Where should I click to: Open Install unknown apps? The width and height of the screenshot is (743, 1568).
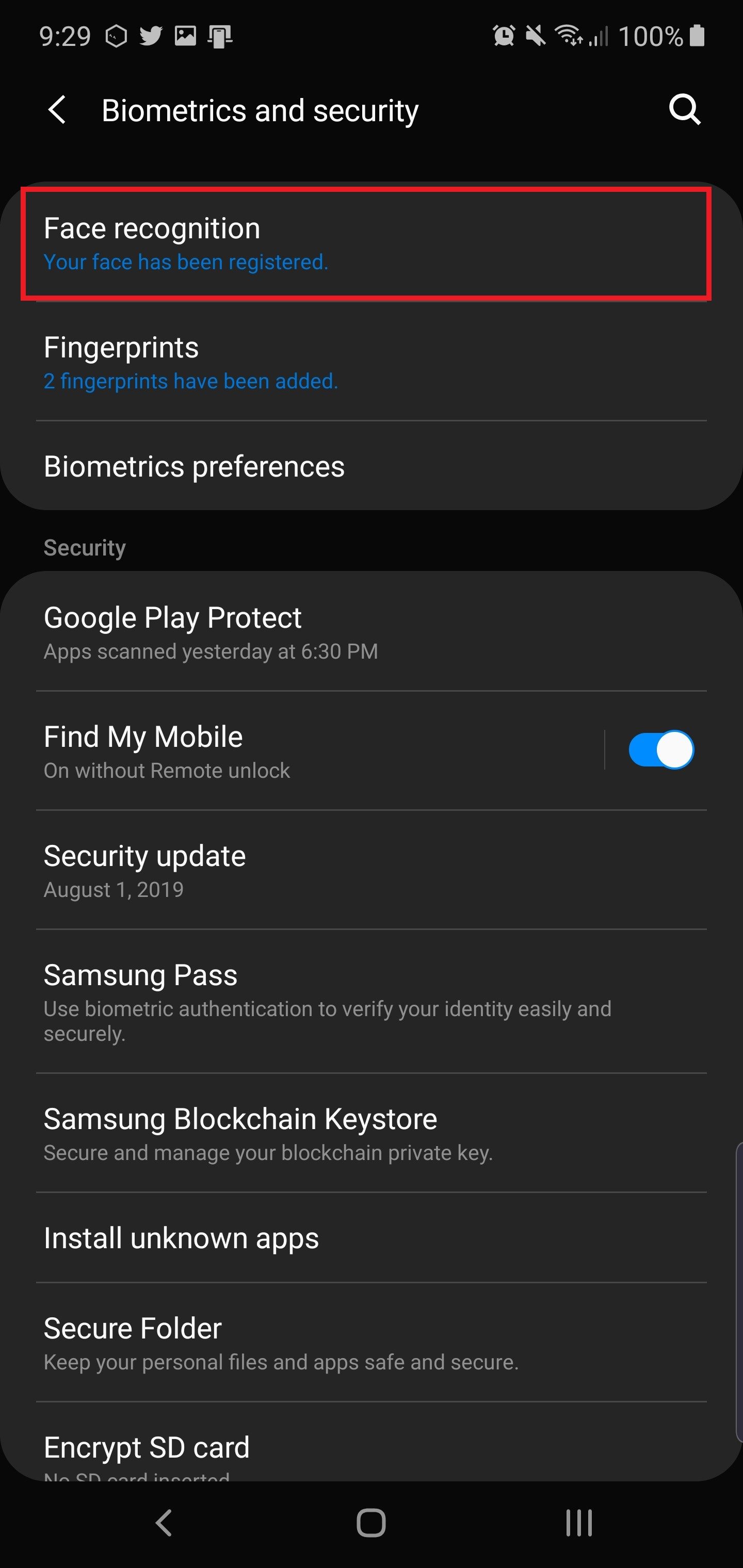365,1238
